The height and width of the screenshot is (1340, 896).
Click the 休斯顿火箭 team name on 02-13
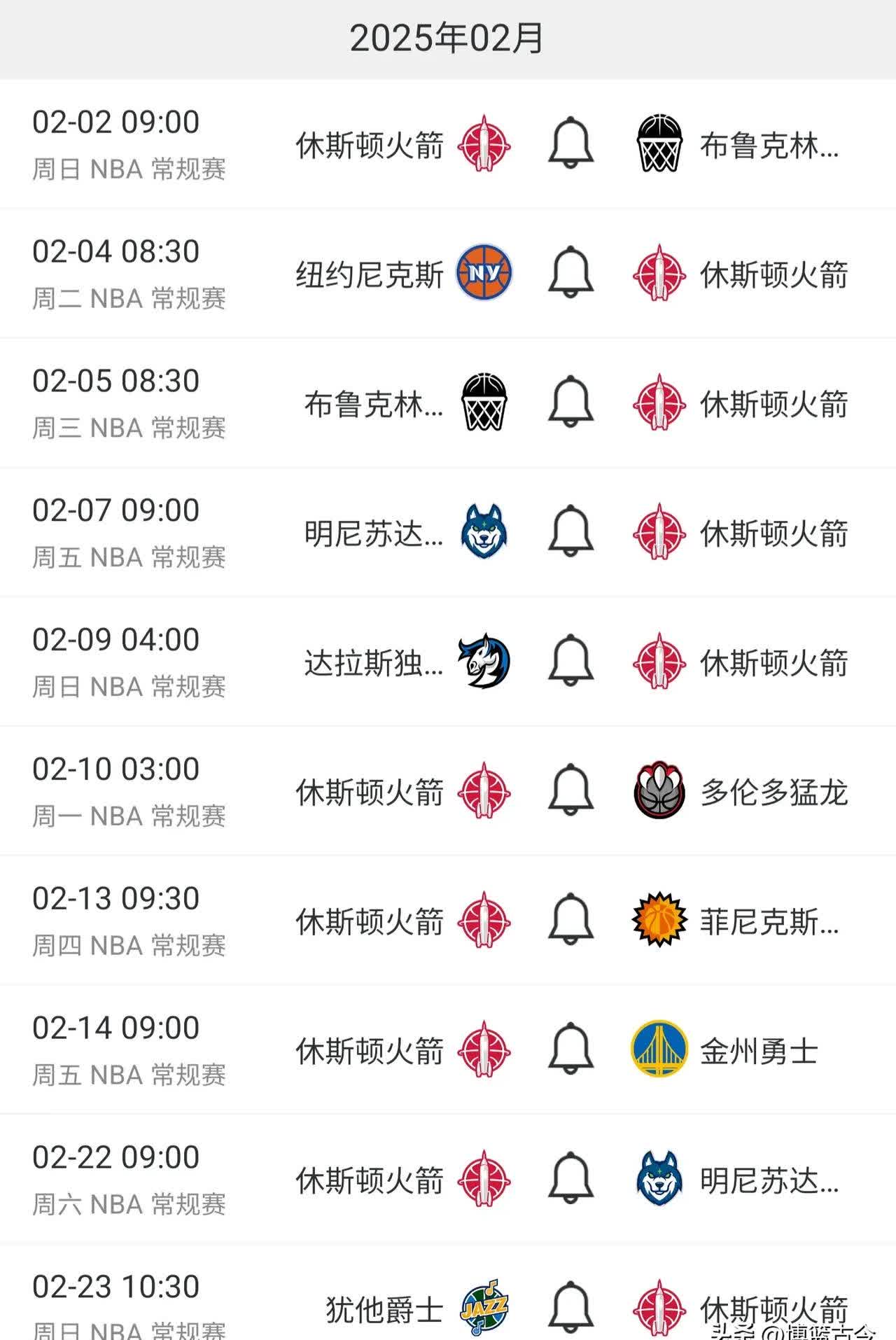coord(371,922)
